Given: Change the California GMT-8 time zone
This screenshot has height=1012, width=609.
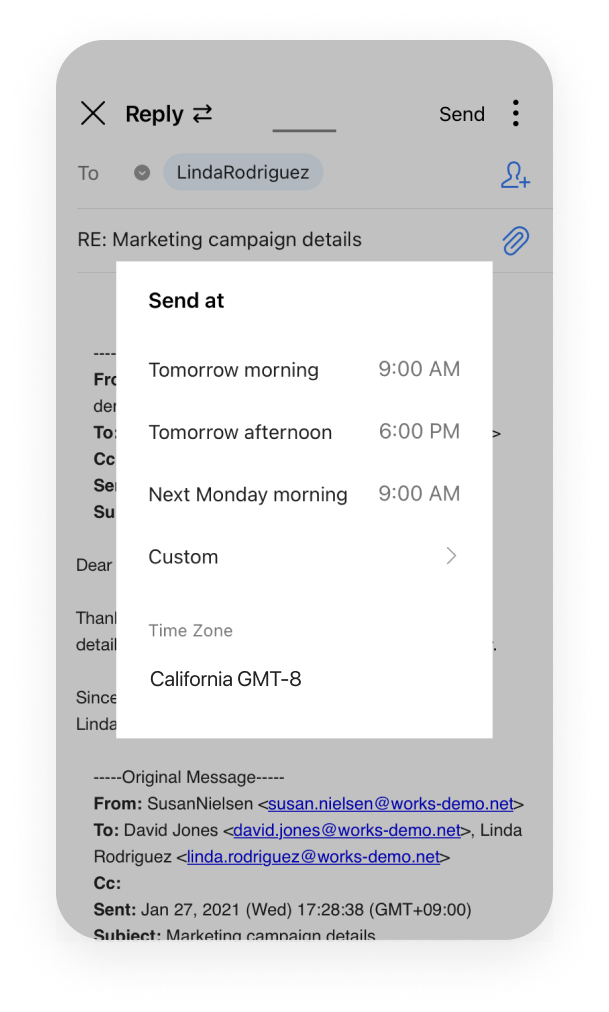Looking at the screenshot, I should 226,679.
